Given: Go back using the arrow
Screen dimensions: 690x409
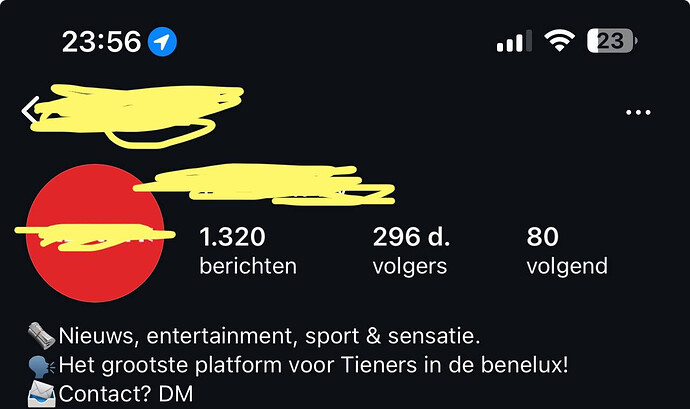Looking at the screenshot, I should coord(29,110).
